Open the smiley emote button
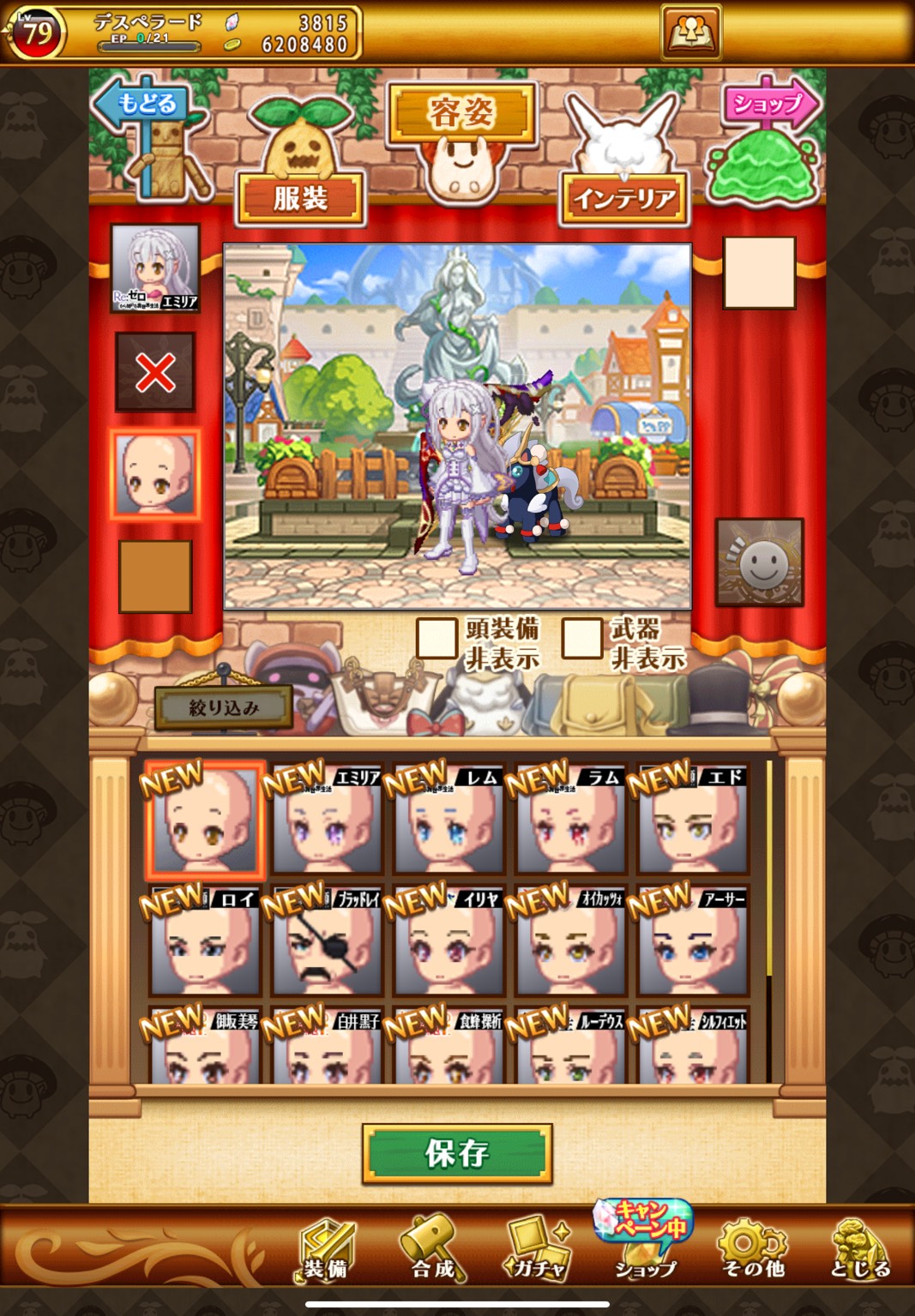This screenshot has width=915, height=1316. (x=760, y=562)
